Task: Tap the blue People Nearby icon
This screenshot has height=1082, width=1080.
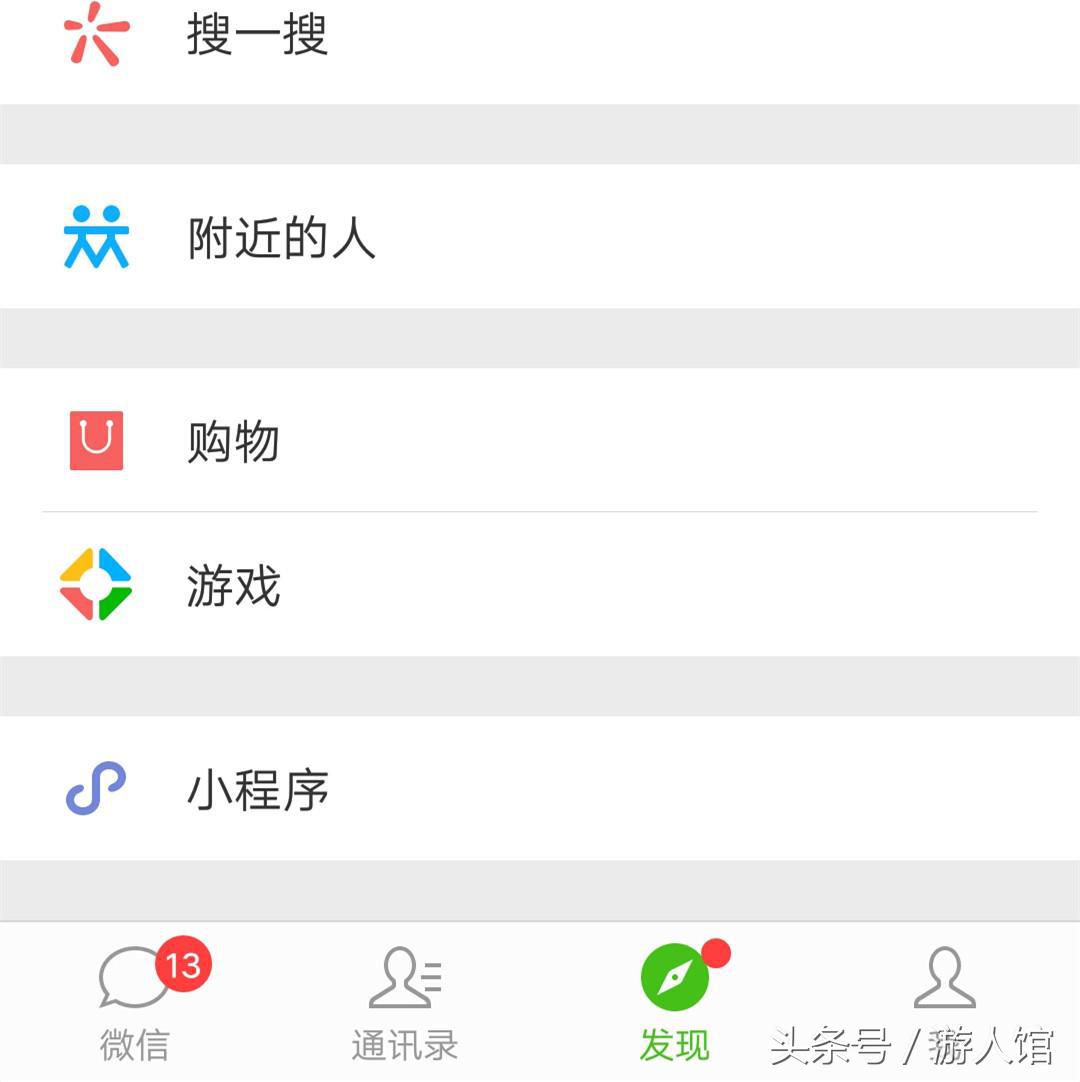Action: click(x=95, y=237)
